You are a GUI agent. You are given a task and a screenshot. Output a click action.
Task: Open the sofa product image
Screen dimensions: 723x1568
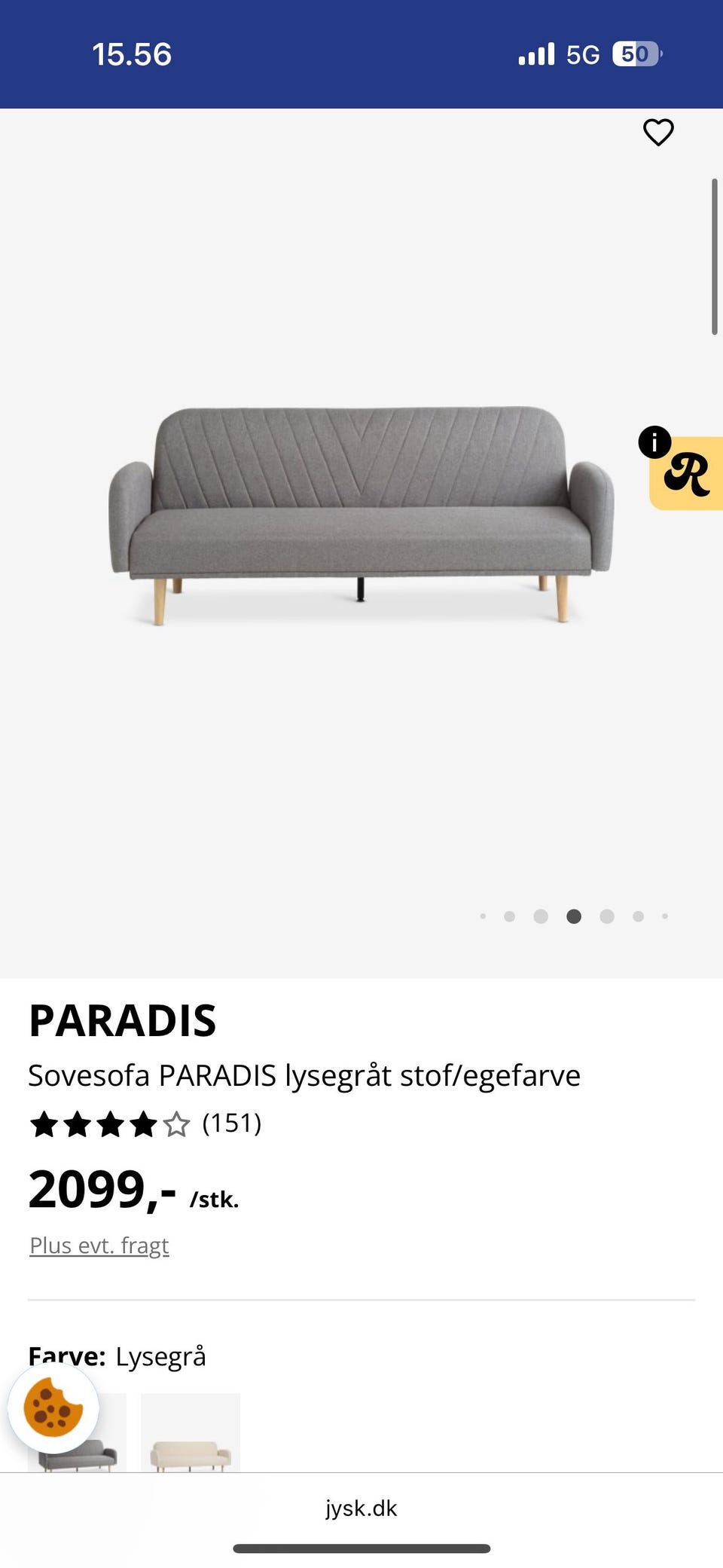tap(361, 515)
